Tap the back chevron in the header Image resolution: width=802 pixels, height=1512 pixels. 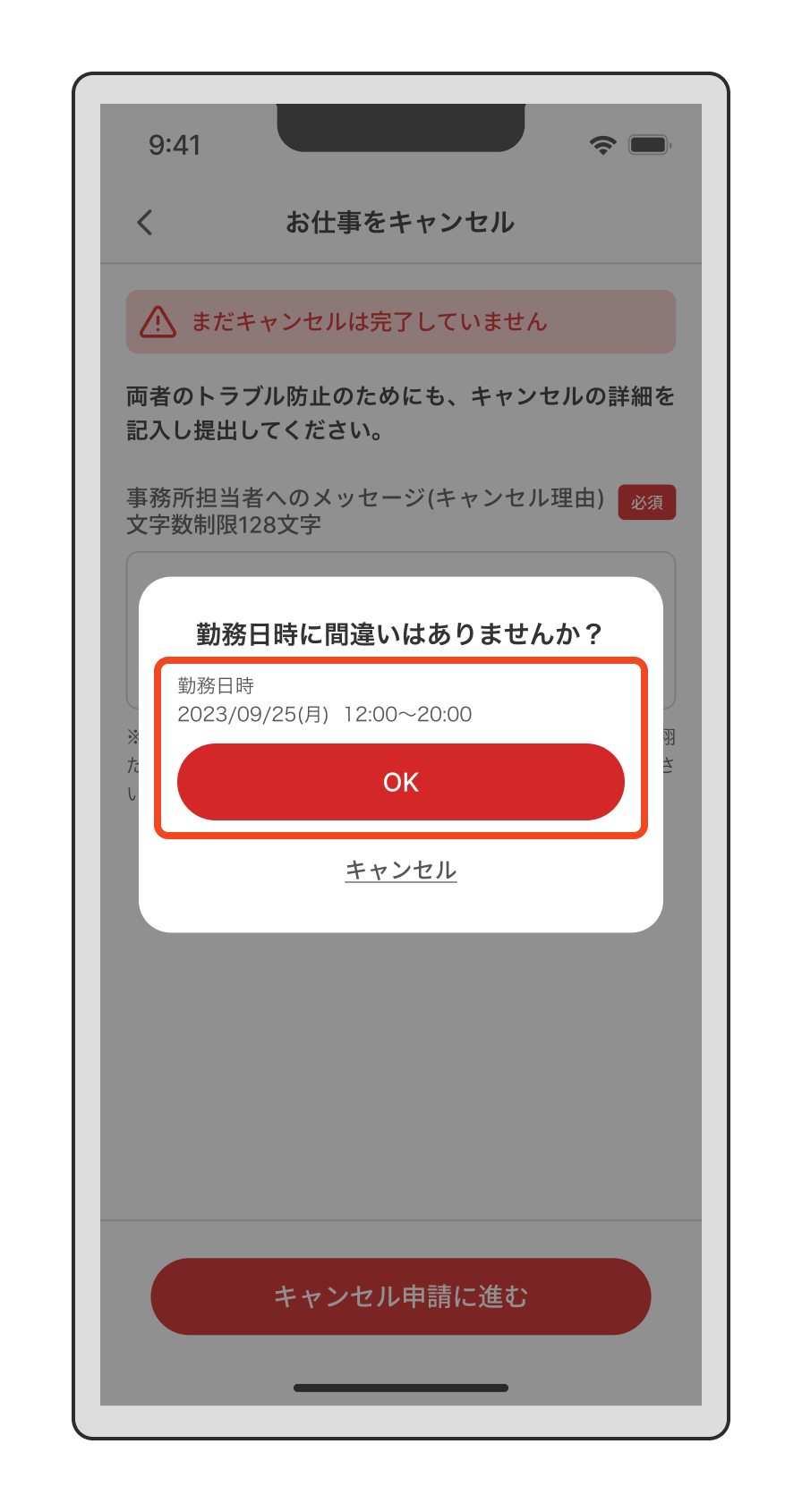pos(145,222)
